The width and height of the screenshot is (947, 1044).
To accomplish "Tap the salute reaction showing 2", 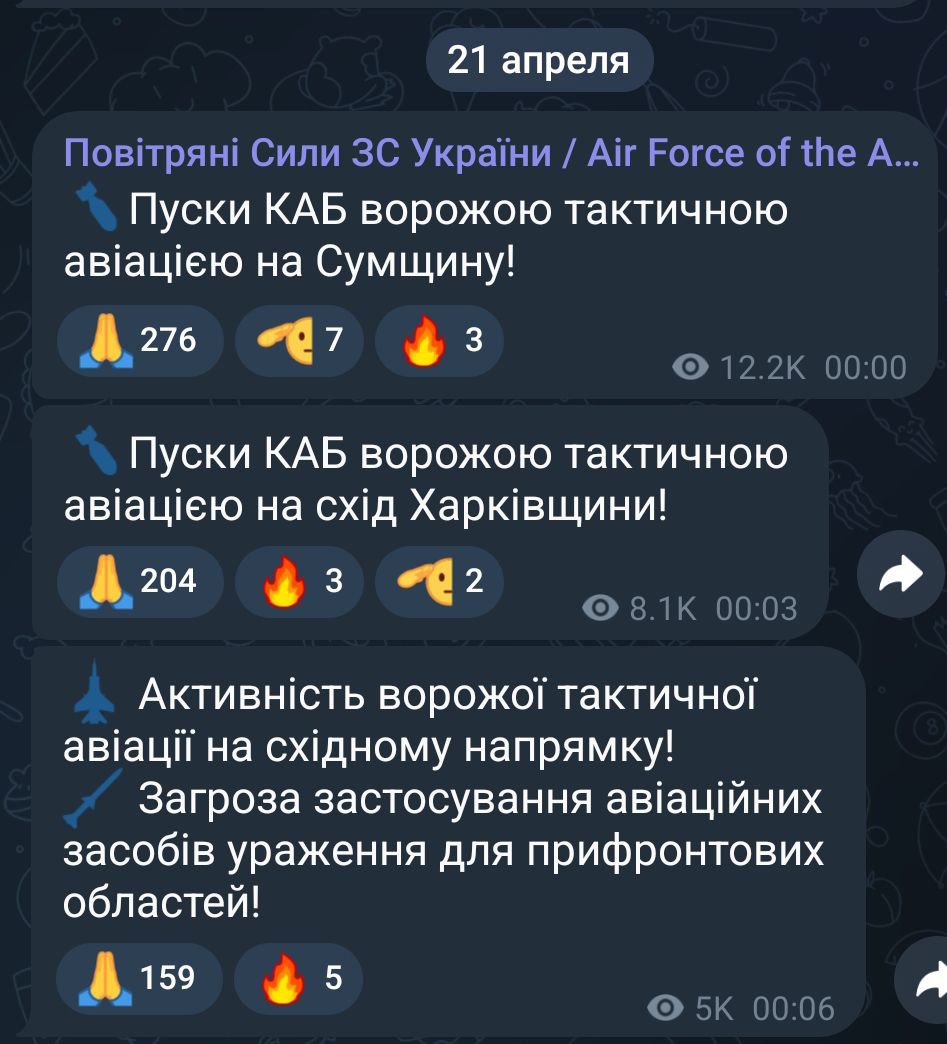I will [x=439, y=581].
